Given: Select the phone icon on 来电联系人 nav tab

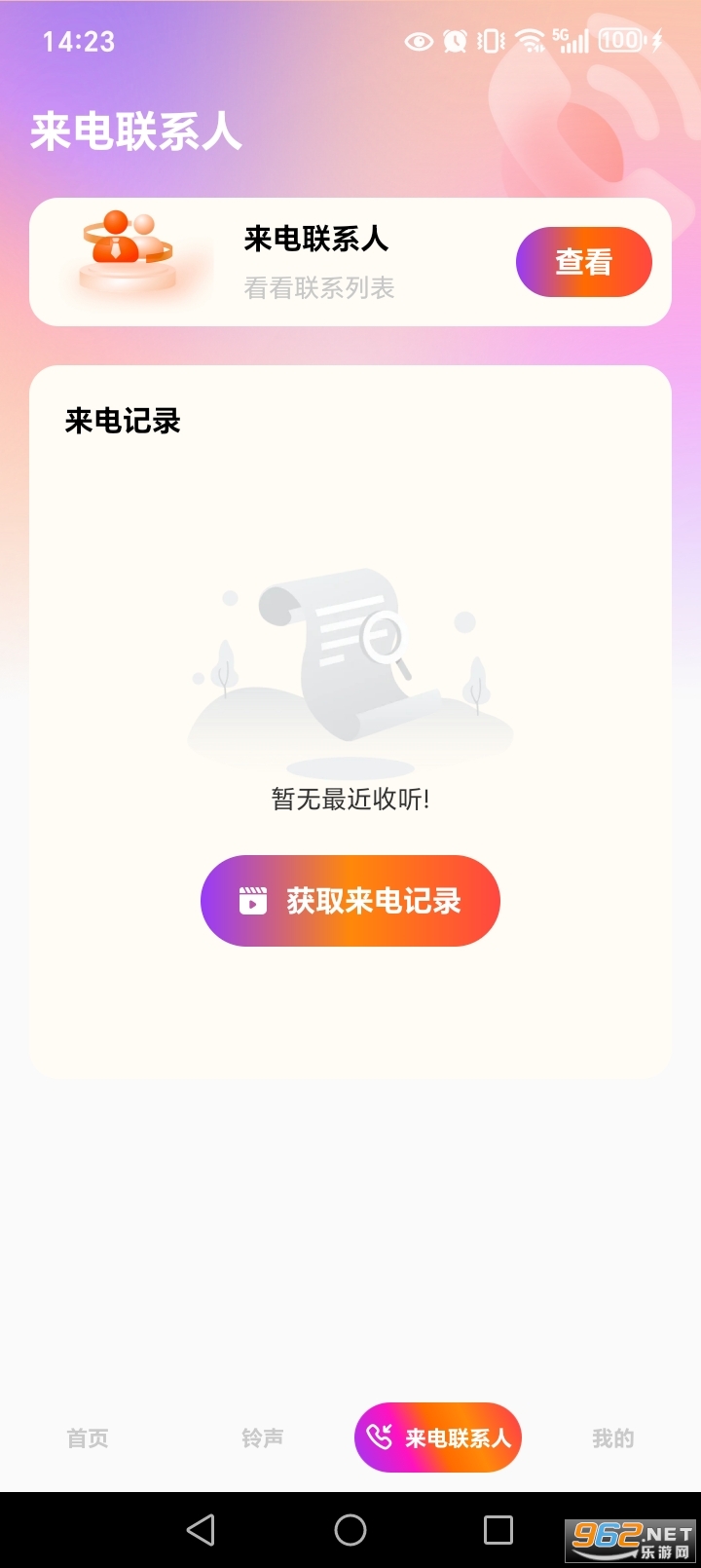Looking at the screenshot, I should click(x=382, y=1436).
